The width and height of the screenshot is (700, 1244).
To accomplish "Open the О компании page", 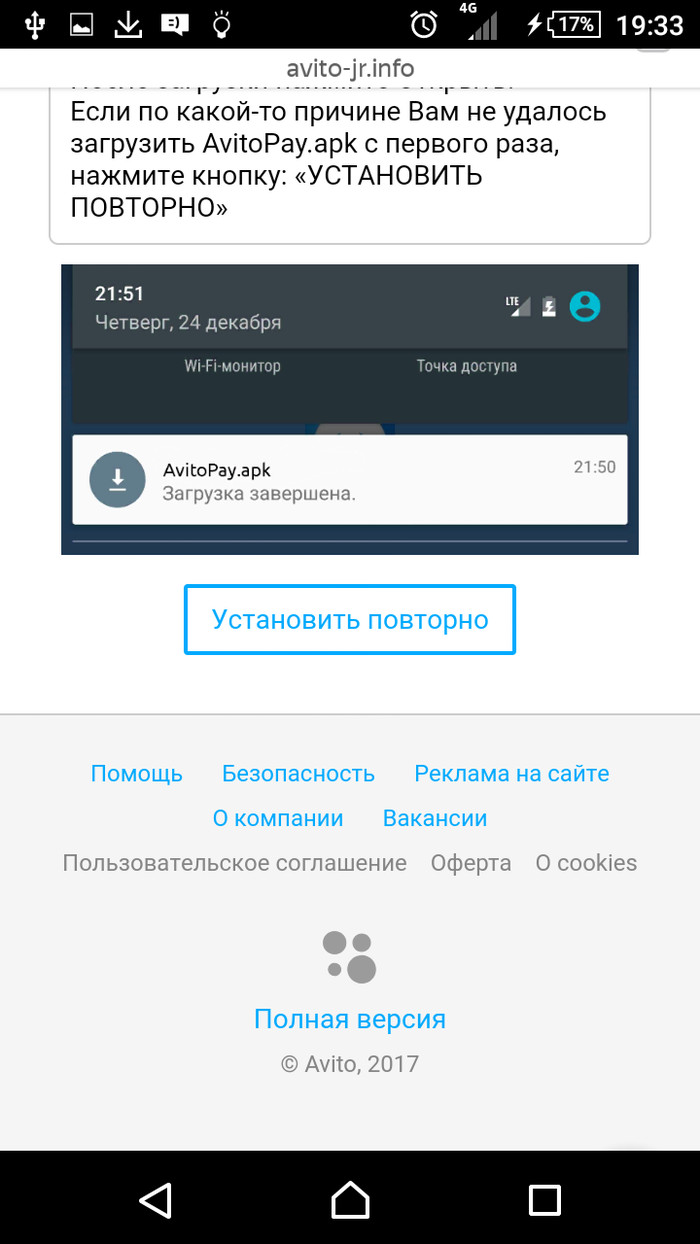I will click(x=278, y=818).
